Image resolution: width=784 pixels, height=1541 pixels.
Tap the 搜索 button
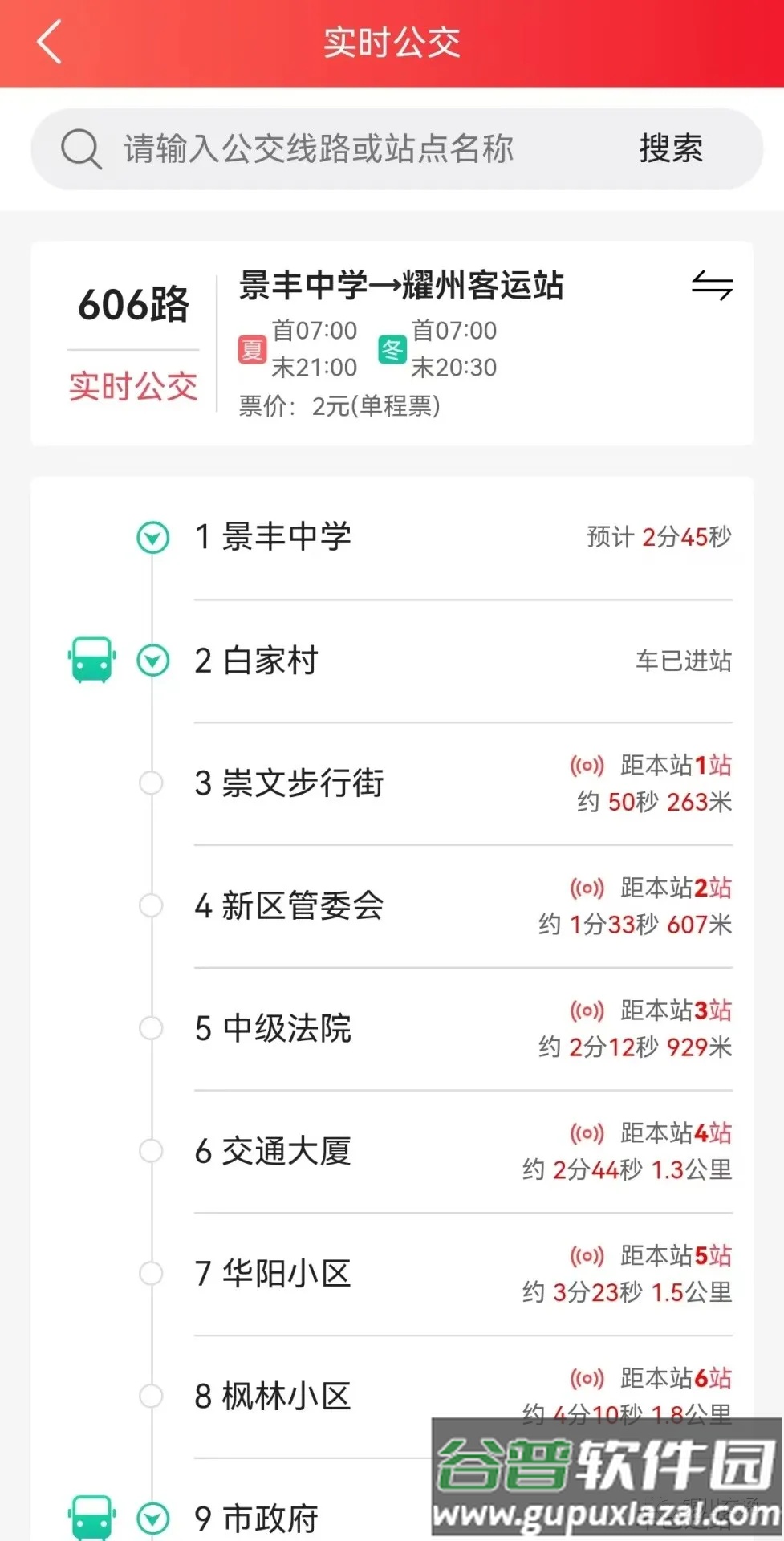tap(671, 149)
